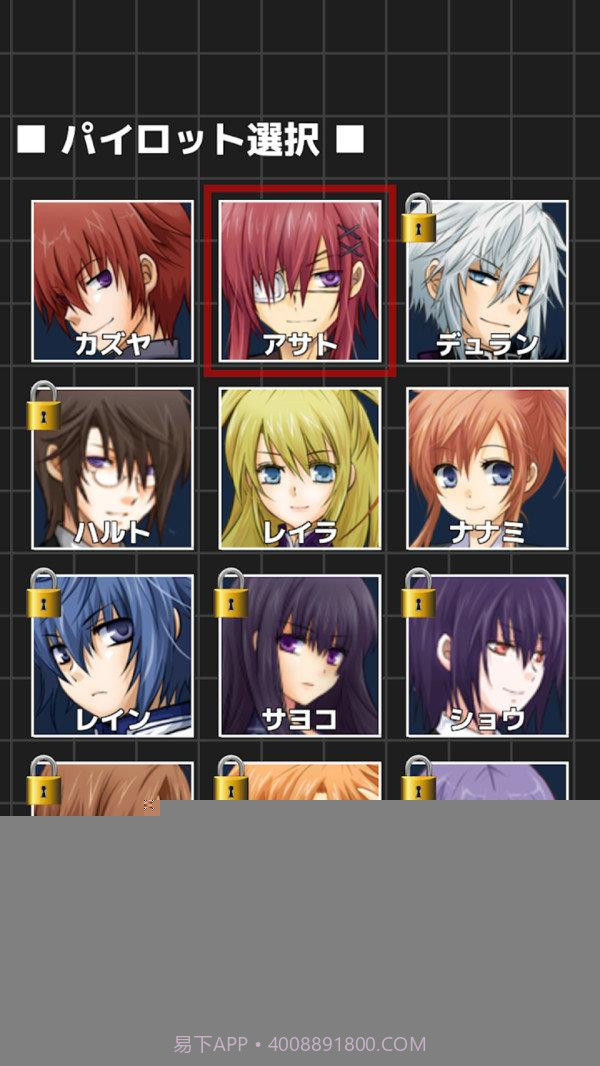Tap locked pilot デュラン
Viewport: 600px width, 1066px height.
point(487,281)
